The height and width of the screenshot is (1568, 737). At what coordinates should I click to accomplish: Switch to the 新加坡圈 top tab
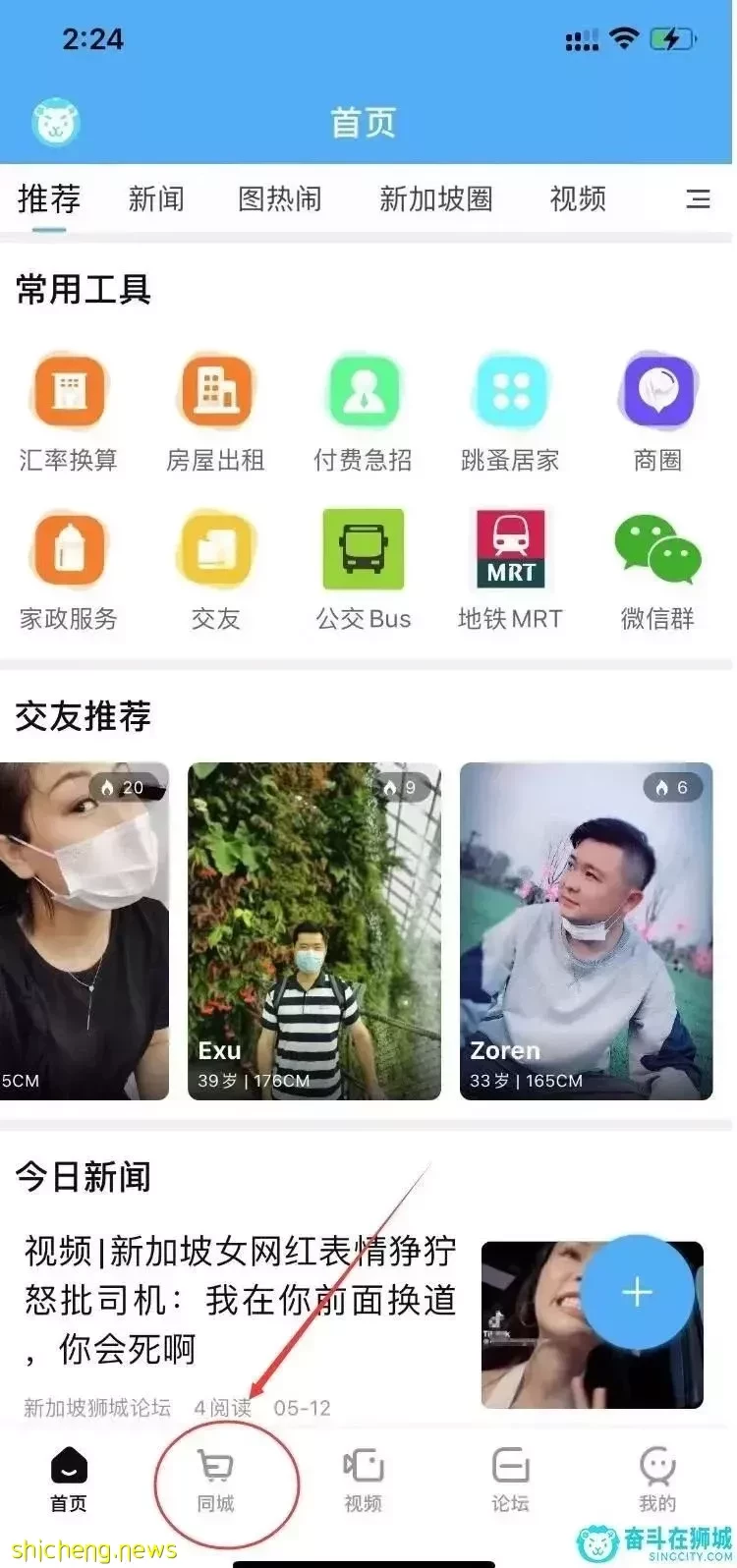(435, 199)
